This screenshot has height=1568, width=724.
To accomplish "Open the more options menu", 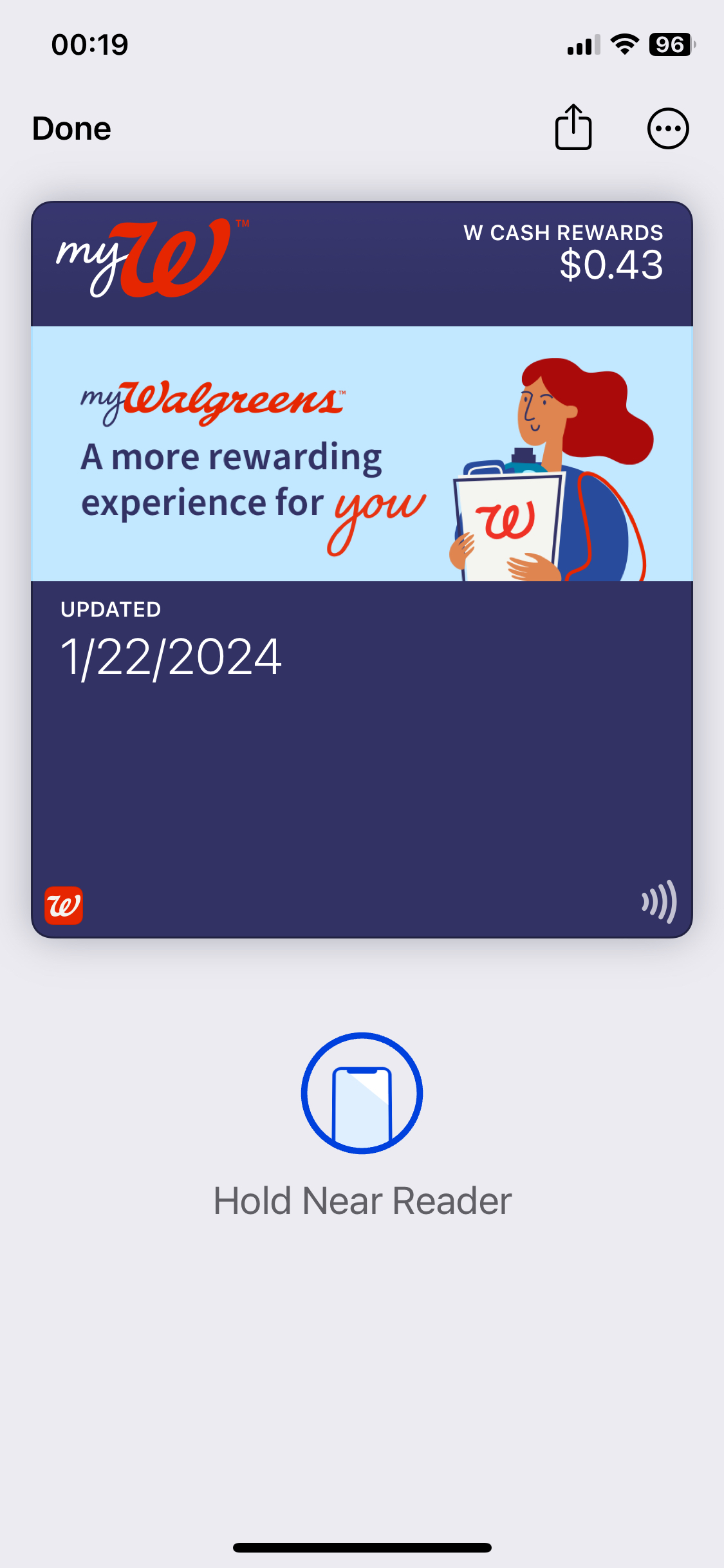I will (x=667, y=129).
